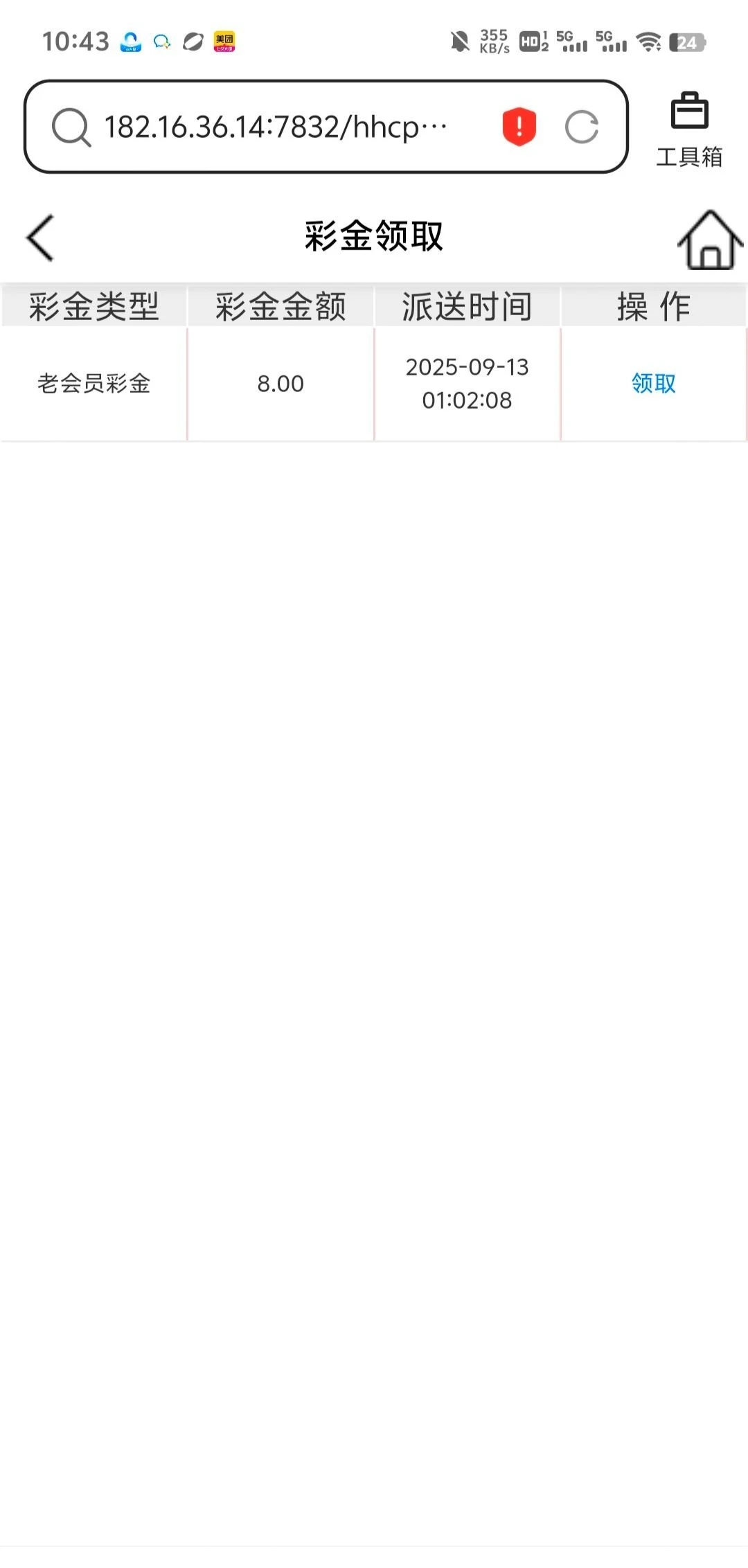The image size is (748, 1568).
Task: Tap the browser URL address bar
Action: 277,127
